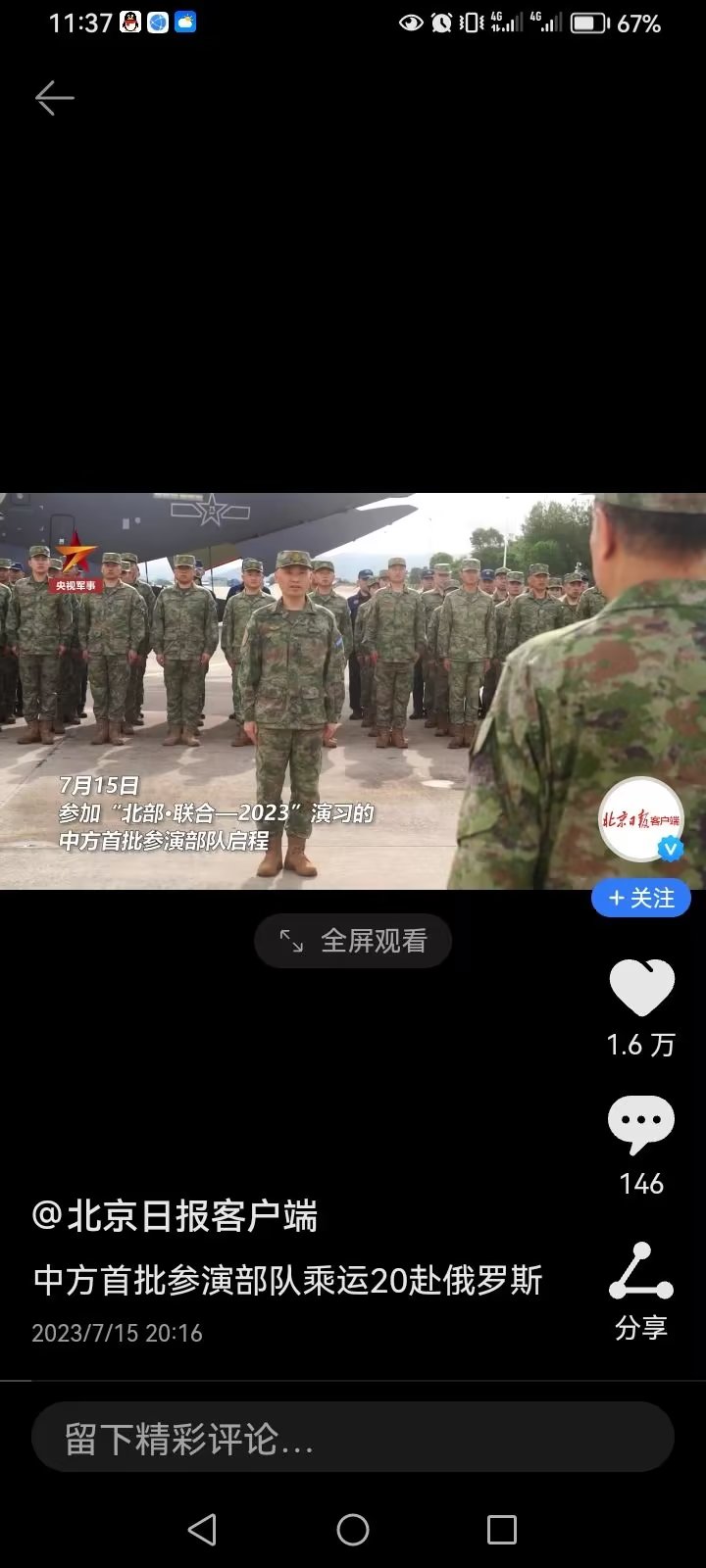Image resolution: width=706 pixels, height=1568 pixels.
Task: Open the comments bubble icon
Action: point(641,1125)
